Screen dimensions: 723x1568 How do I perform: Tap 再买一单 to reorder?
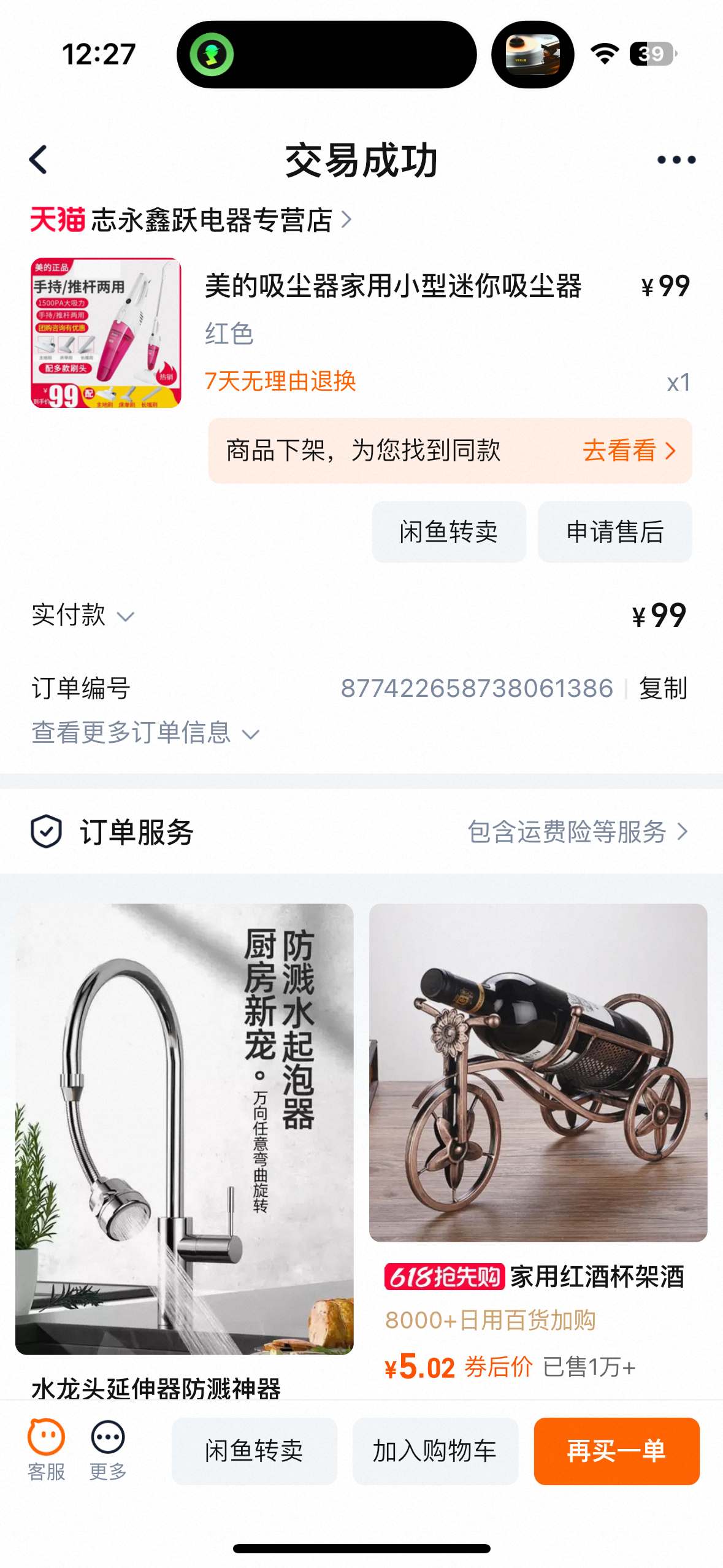point(616,1451)
